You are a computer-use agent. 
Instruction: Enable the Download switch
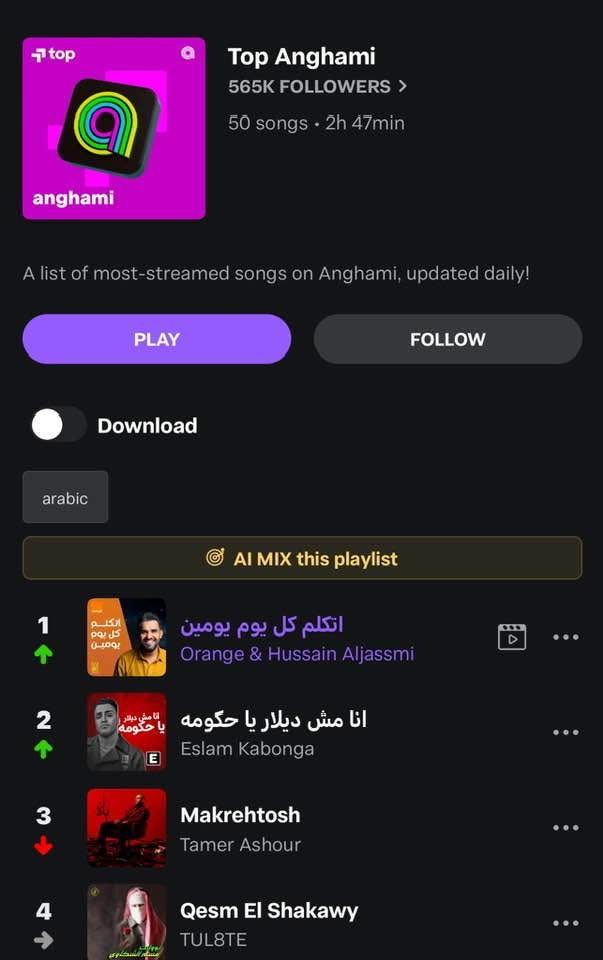coord(58,425)
